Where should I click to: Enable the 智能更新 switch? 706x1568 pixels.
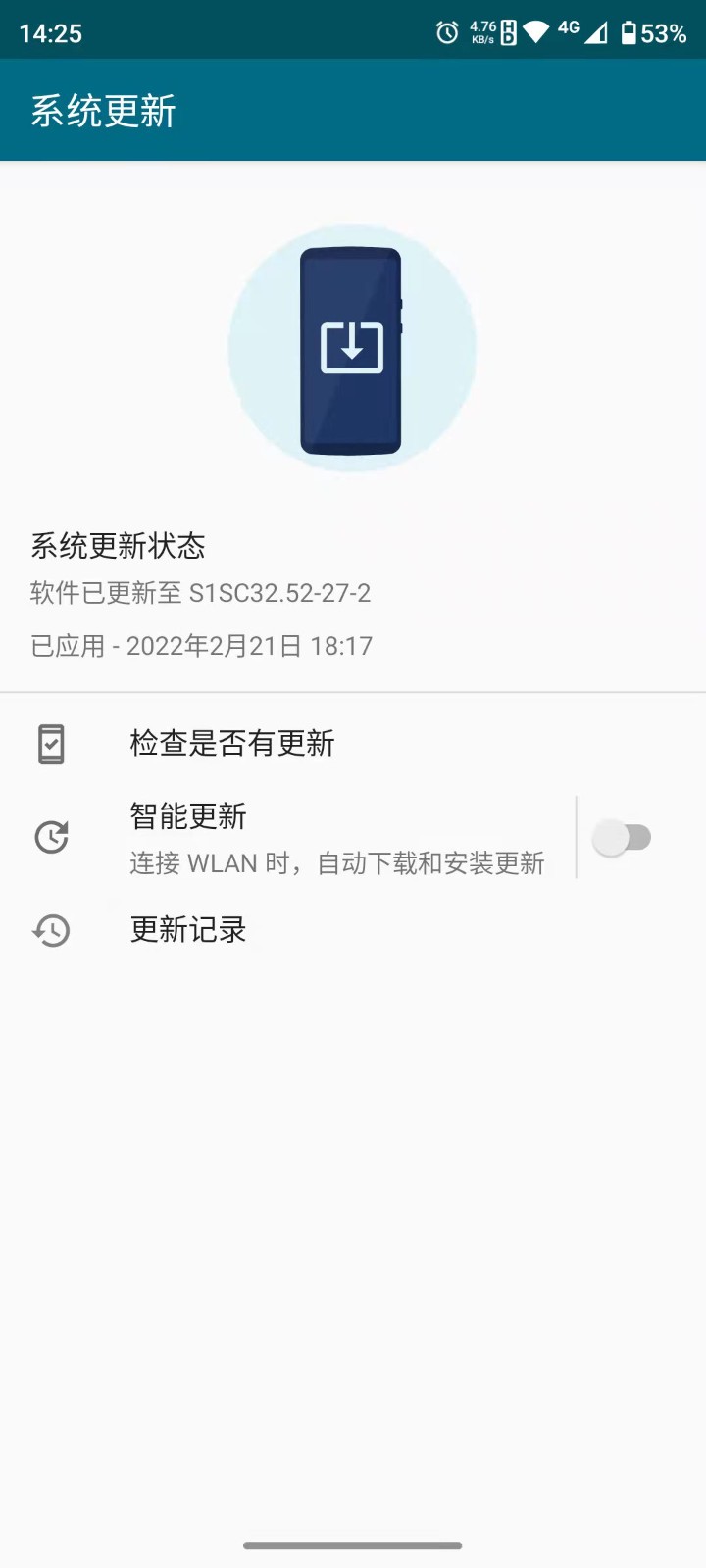[623, 838]
